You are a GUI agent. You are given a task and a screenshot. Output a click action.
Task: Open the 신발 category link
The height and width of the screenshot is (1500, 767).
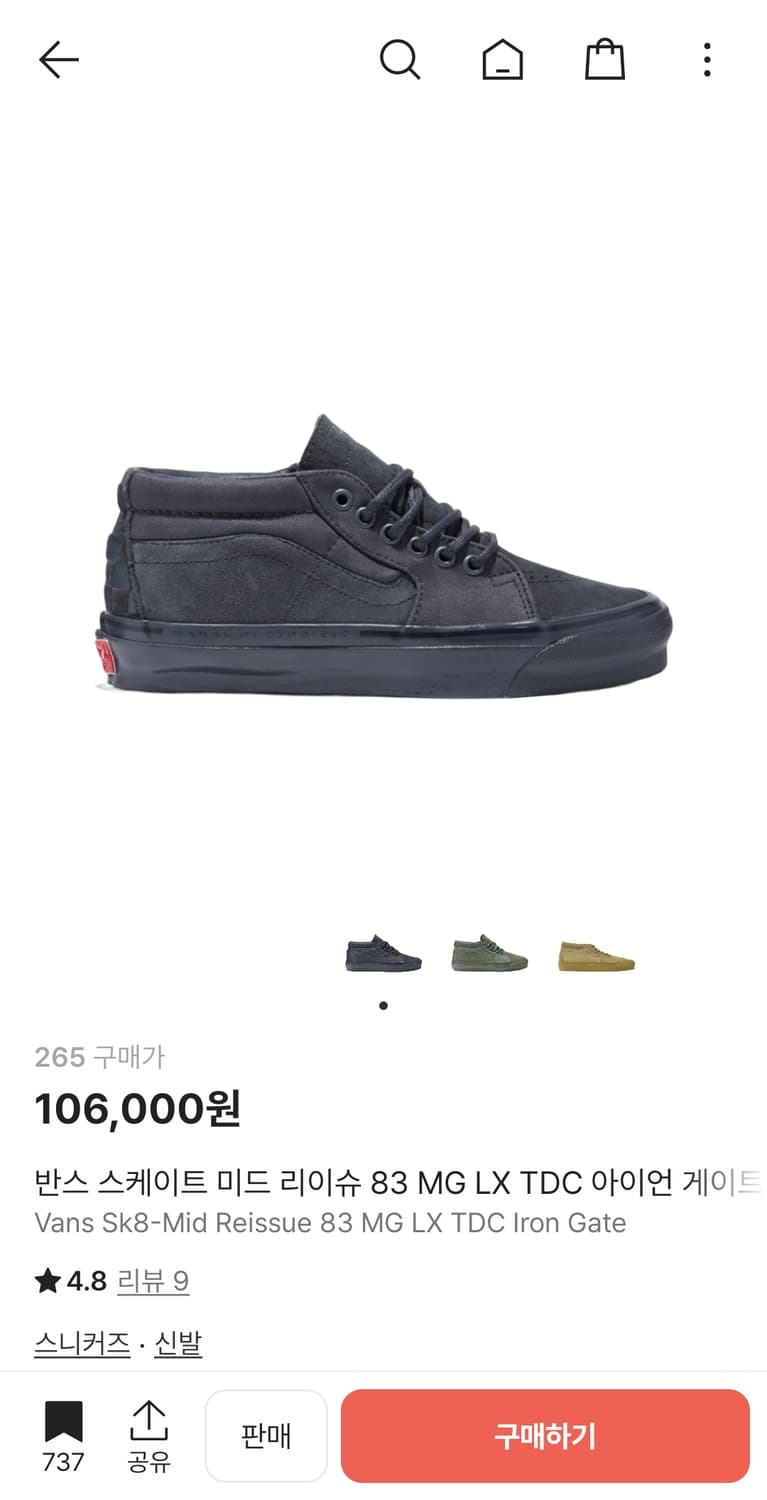[x=180, y=1345]
